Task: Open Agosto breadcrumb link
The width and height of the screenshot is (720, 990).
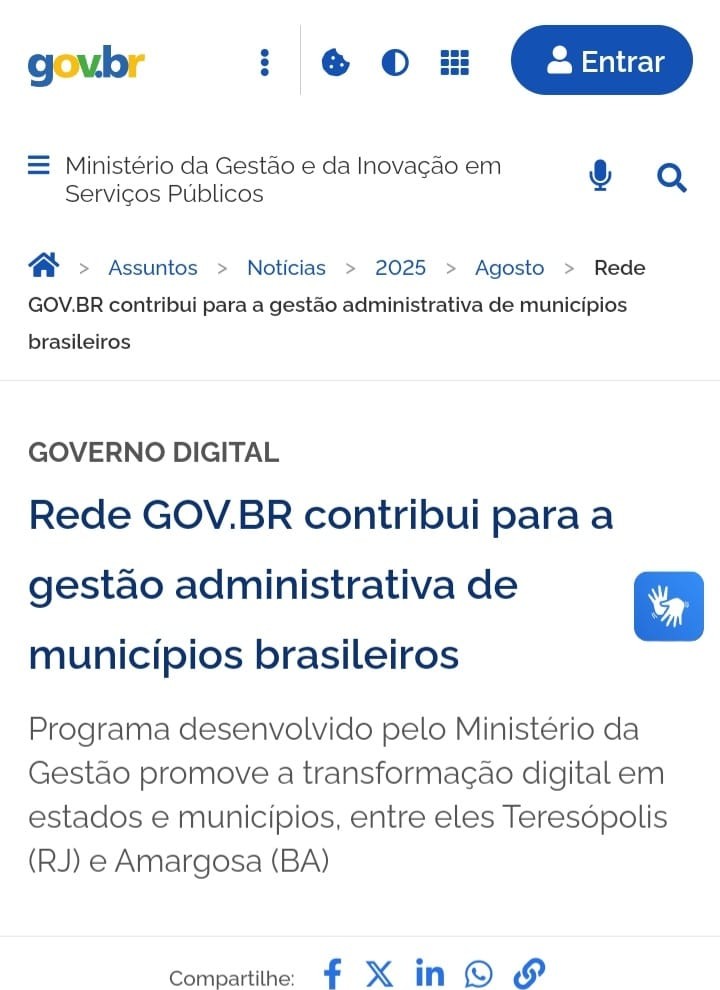Action: click(x=509, y=268)
